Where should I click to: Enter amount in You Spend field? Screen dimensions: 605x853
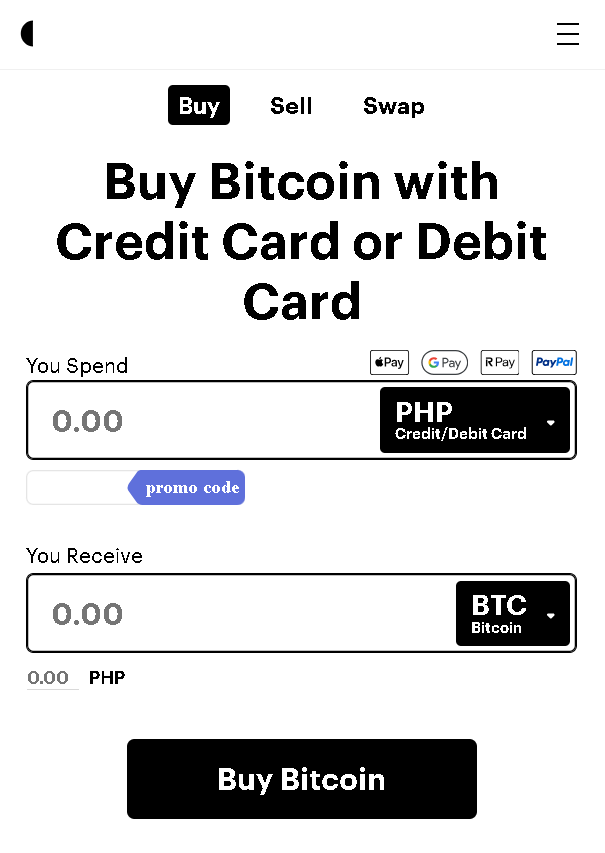pyautogui.click(x=200, y=421)
